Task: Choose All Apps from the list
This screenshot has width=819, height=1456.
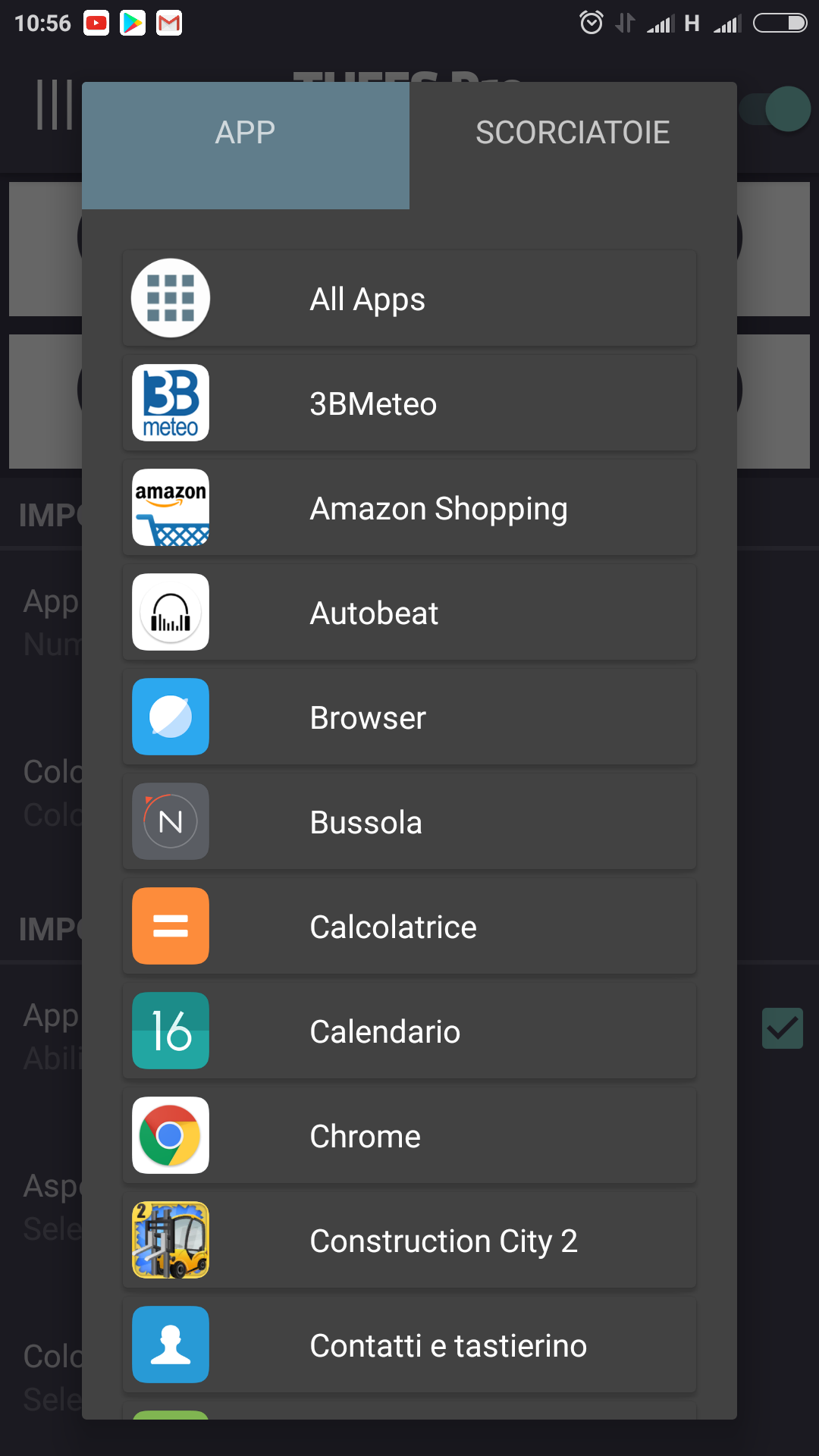Action: [x=409, y=298]
